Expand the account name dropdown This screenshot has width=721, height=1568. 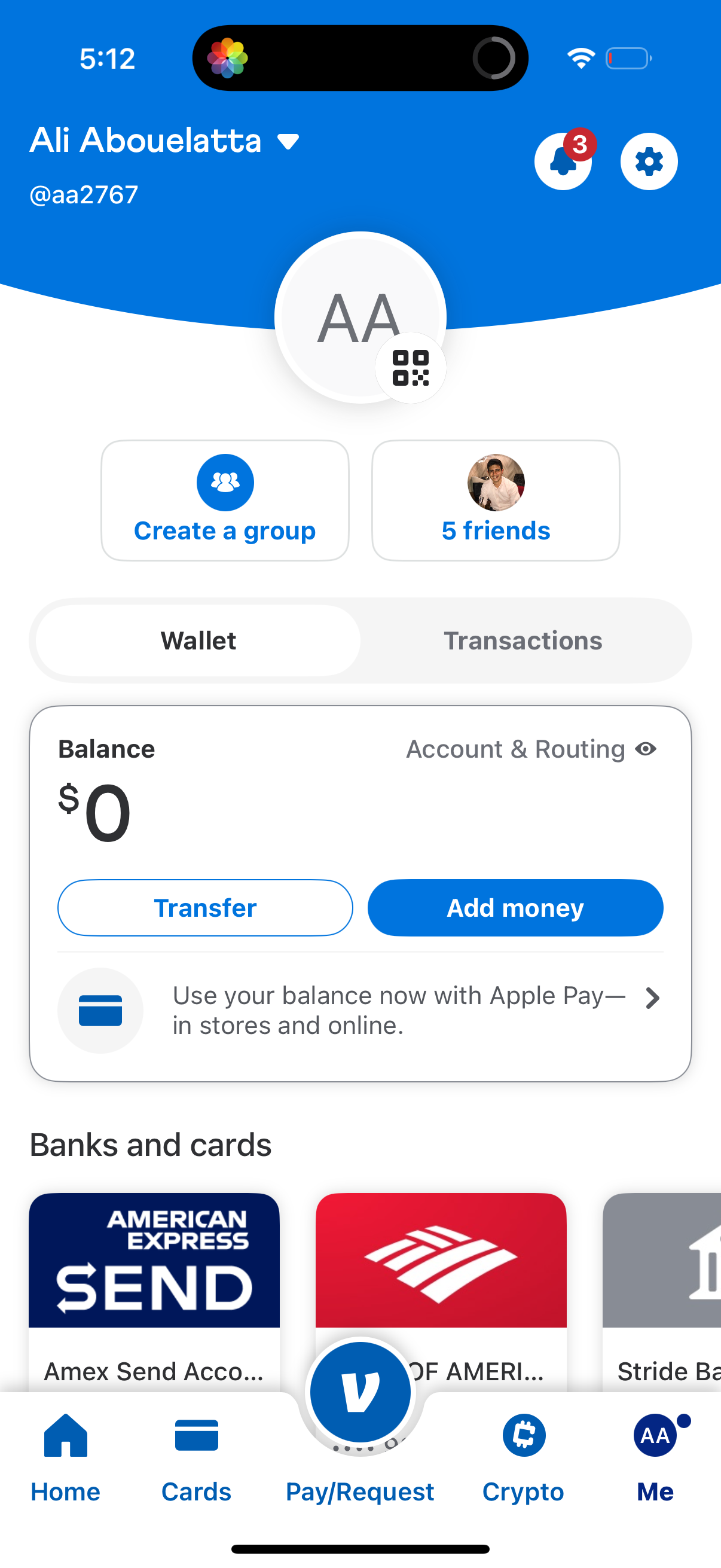point(286,141)
